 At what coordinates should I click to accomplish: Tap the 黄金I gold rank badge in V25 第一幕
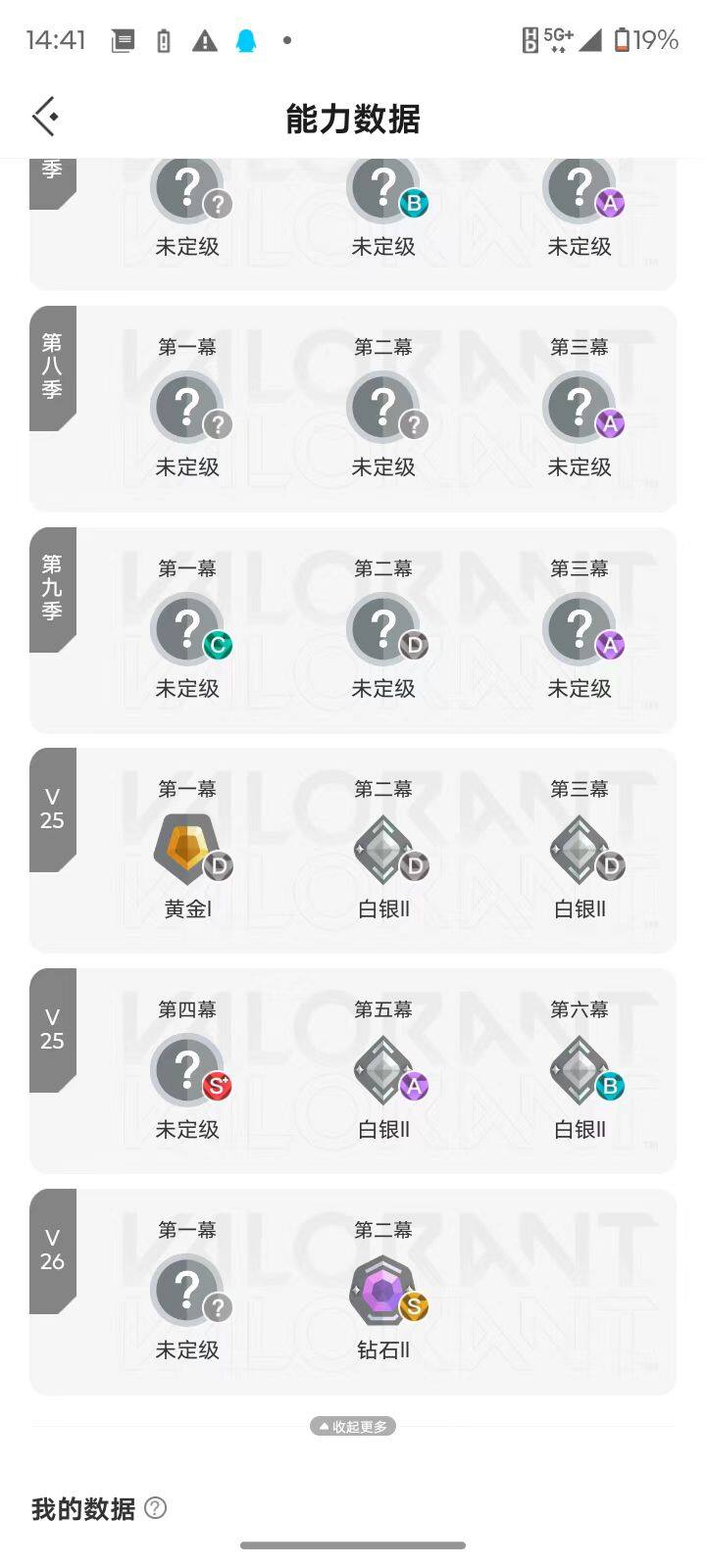coord(188,849)
